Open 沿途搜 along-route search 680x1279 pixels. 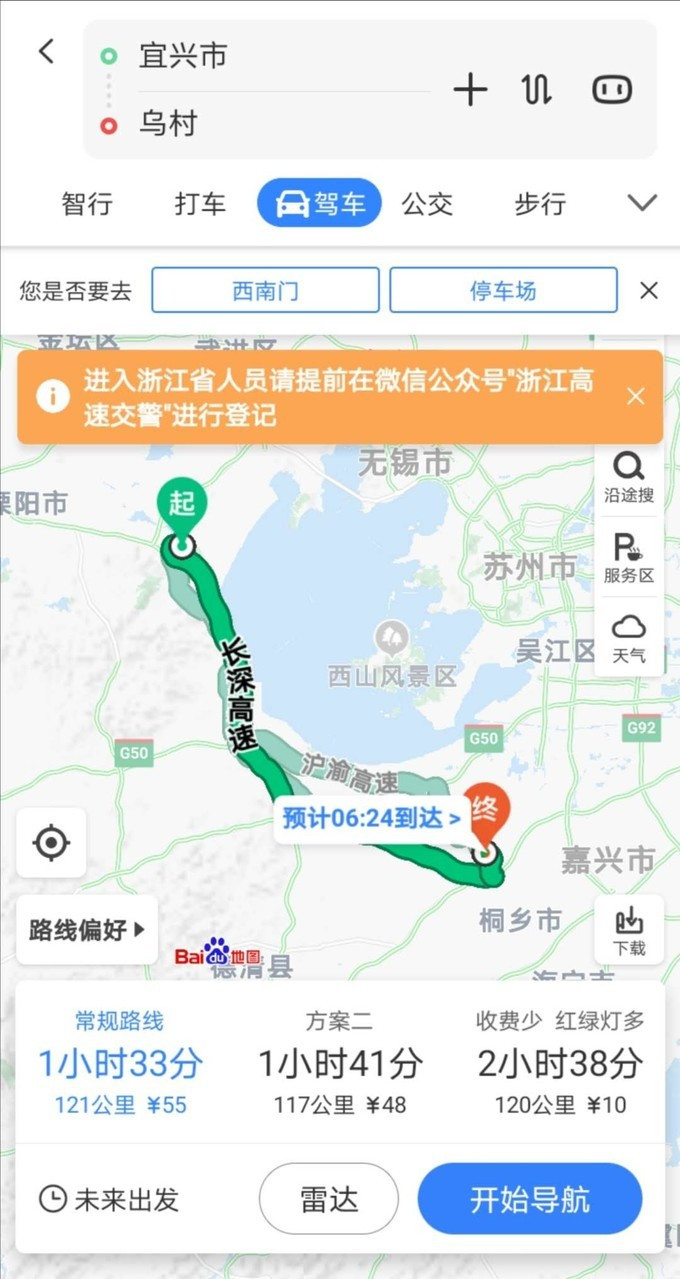point(629,476)
